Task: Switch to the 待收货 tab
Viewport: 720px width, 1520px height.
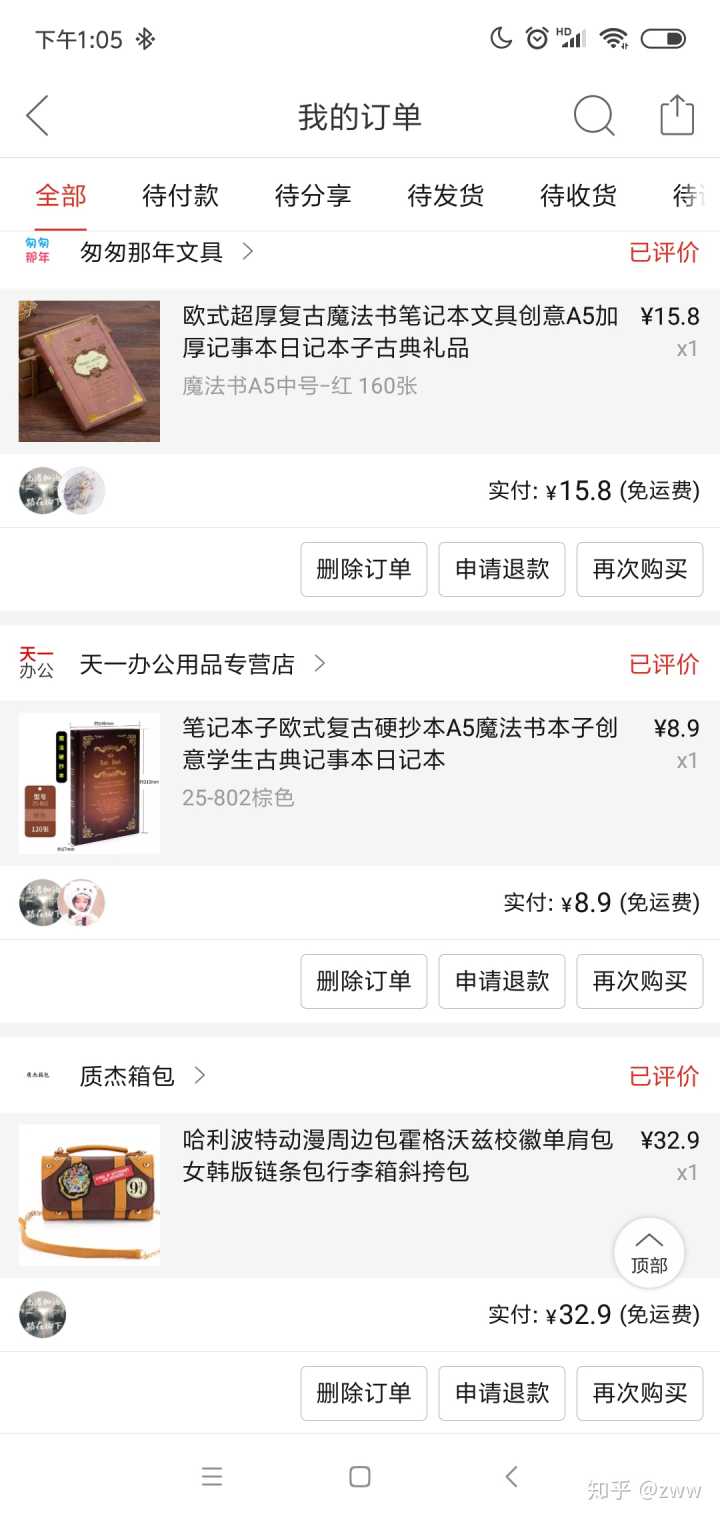Action: point(578,195)
